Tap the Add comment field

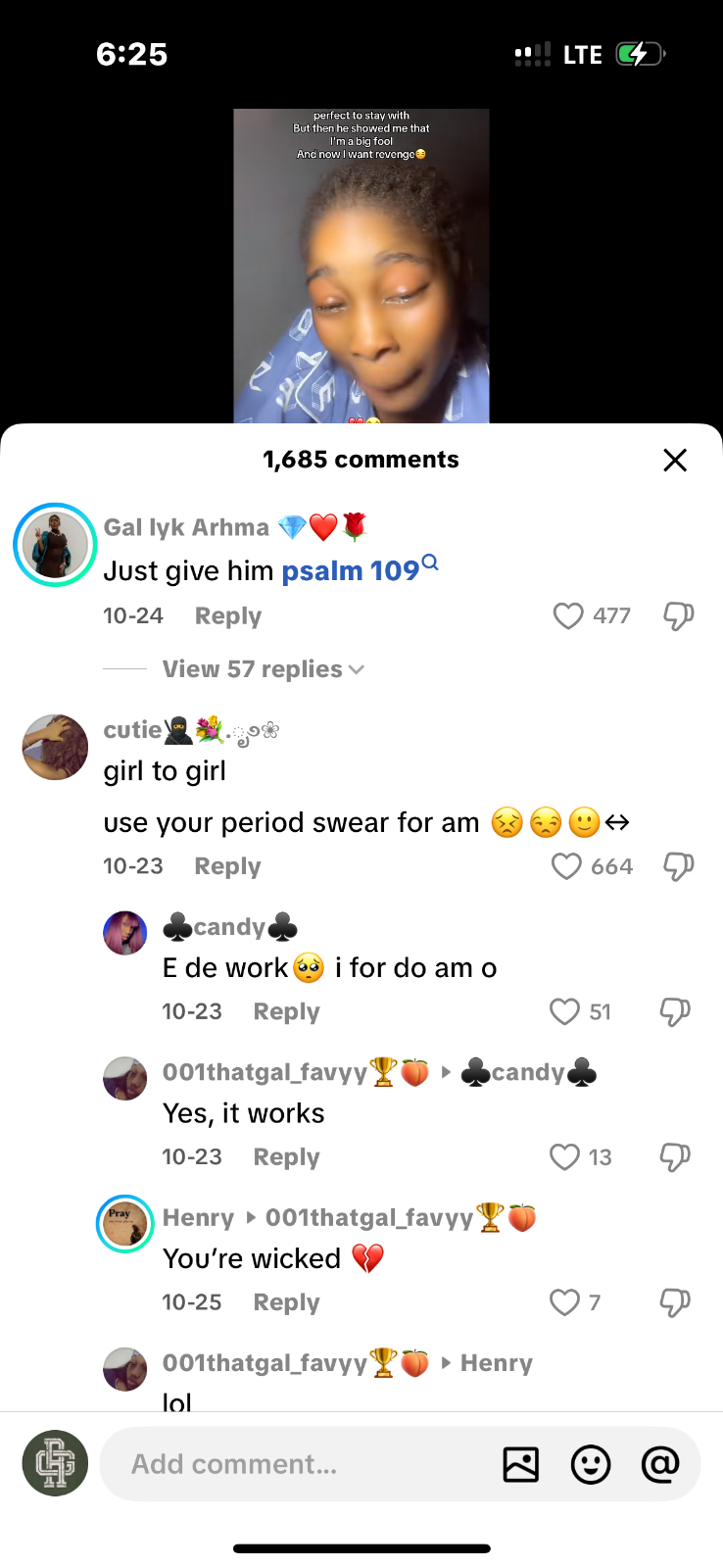tap(294, 1464)
